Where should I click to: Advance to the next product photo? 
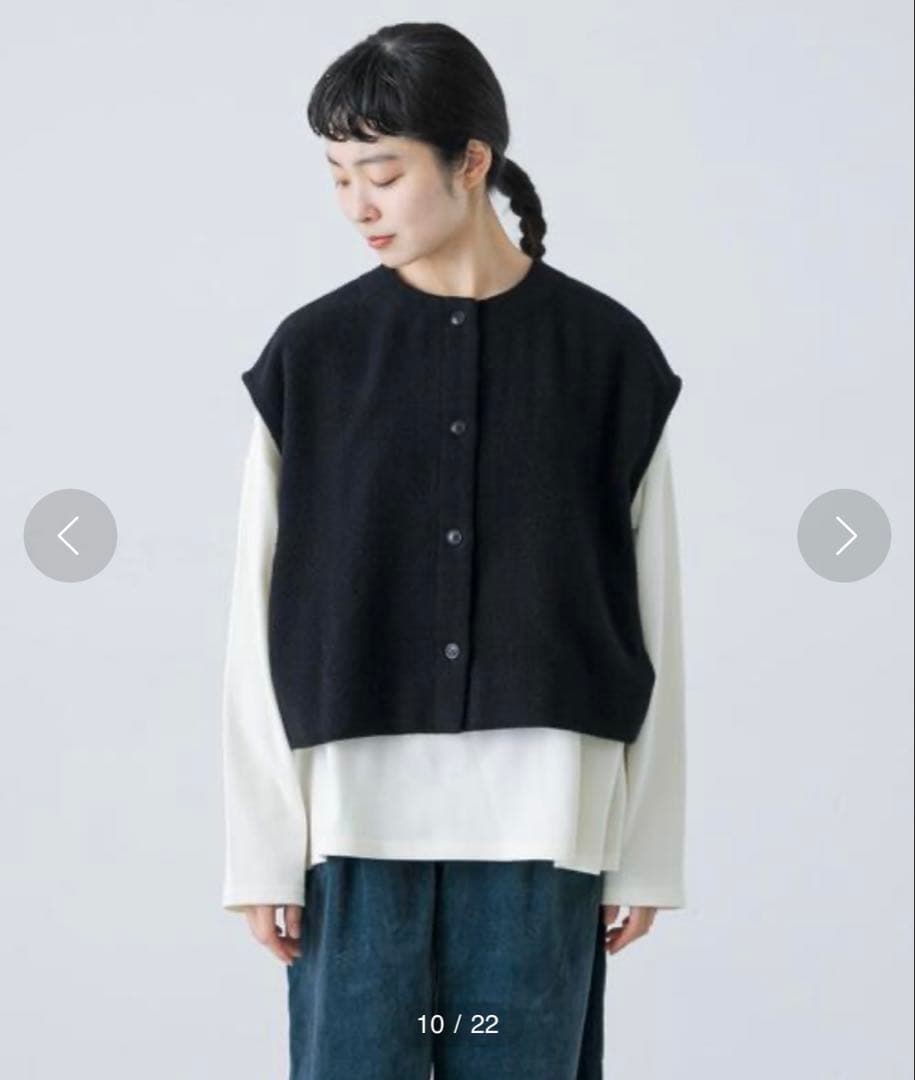844,536
